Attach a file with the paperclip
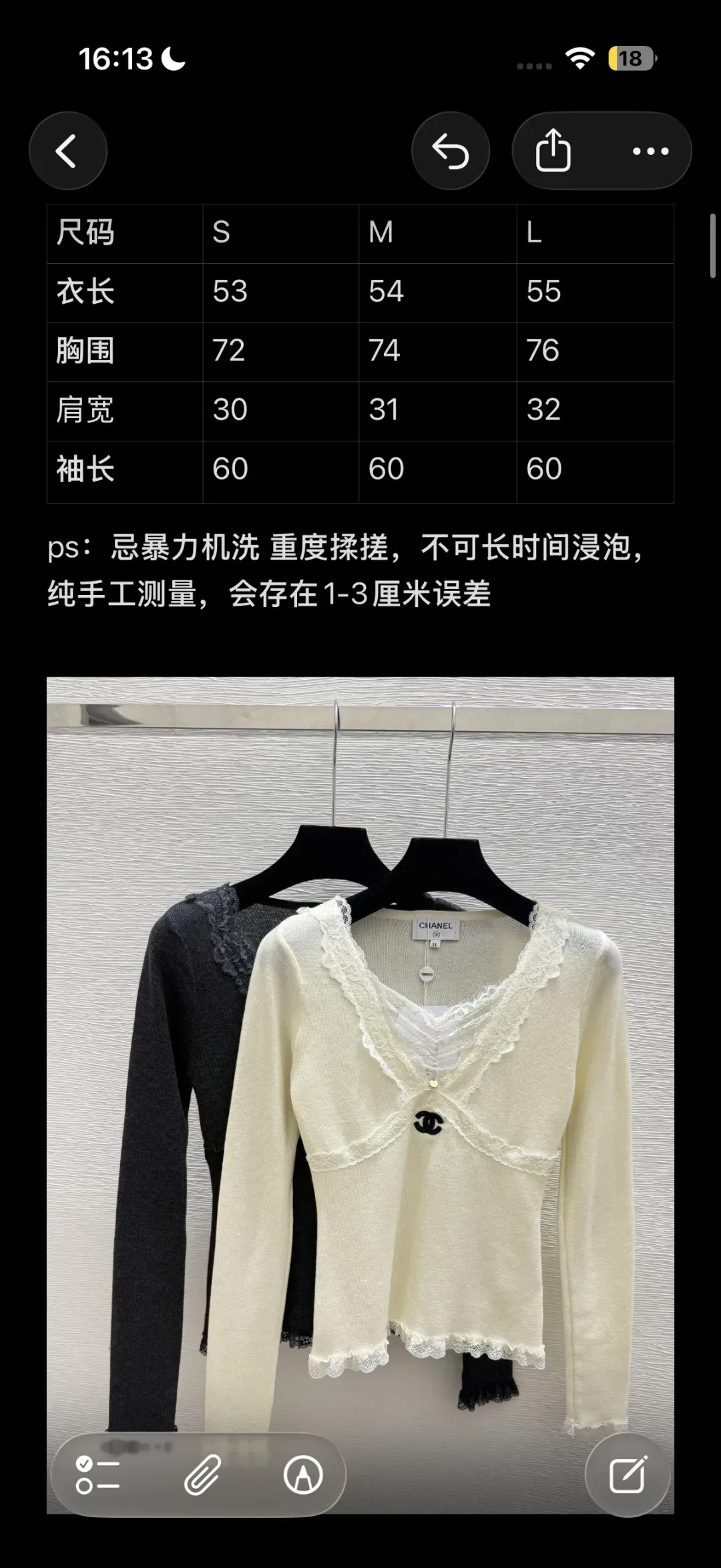Viewport: 721px width, 1568px height. pos(202,1475)
